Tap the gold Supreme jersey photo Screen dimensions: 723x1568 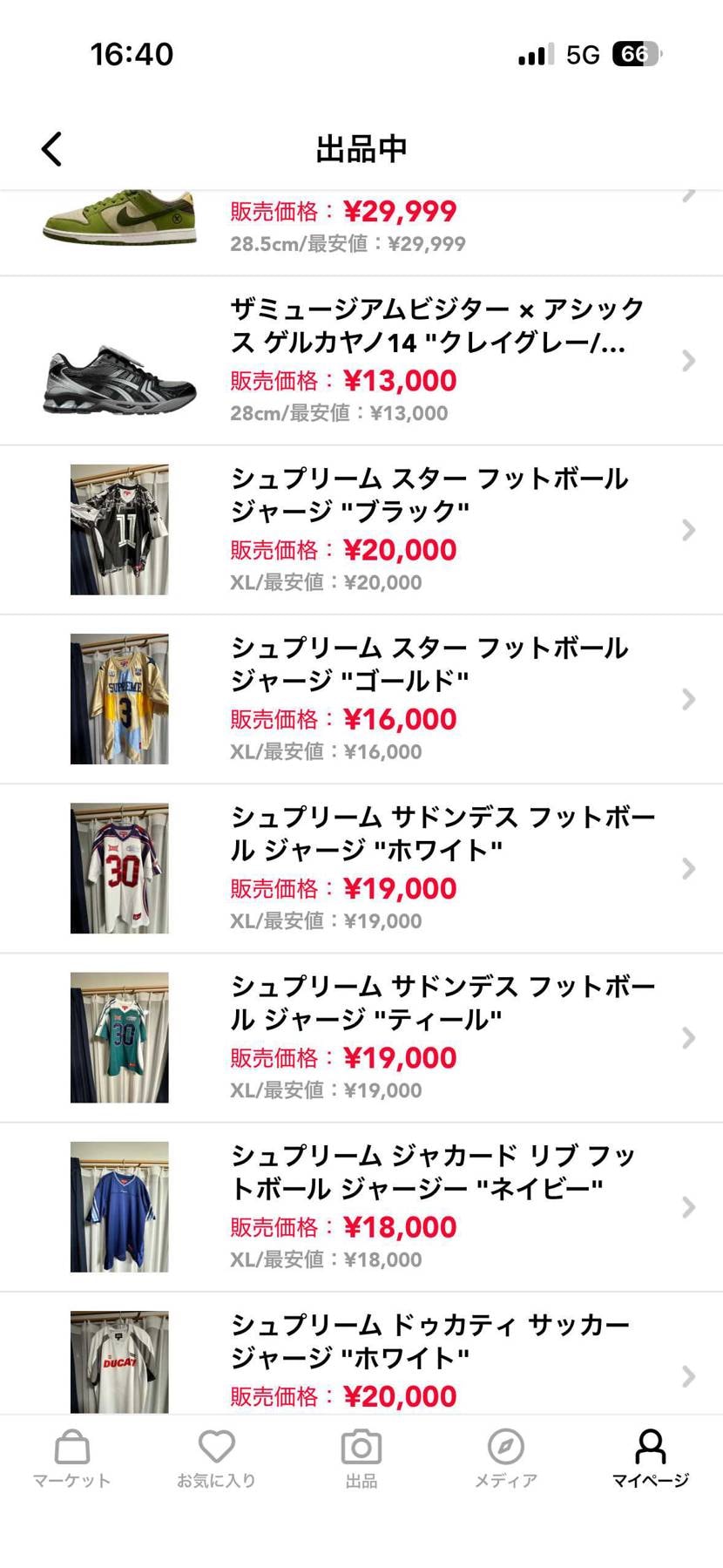pos(119,697)
